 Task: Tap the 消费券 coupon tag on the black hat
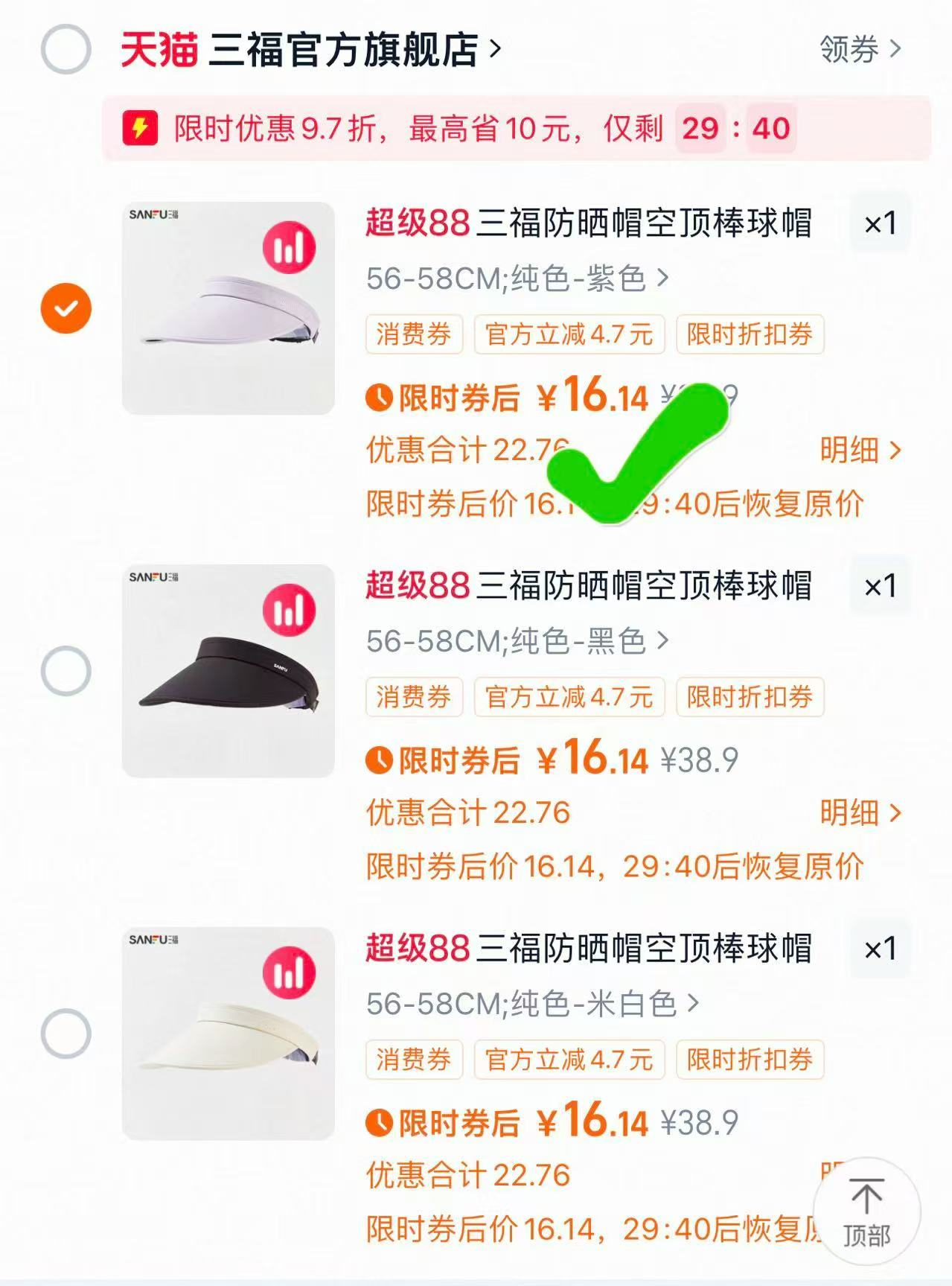[x=414, y=697]
